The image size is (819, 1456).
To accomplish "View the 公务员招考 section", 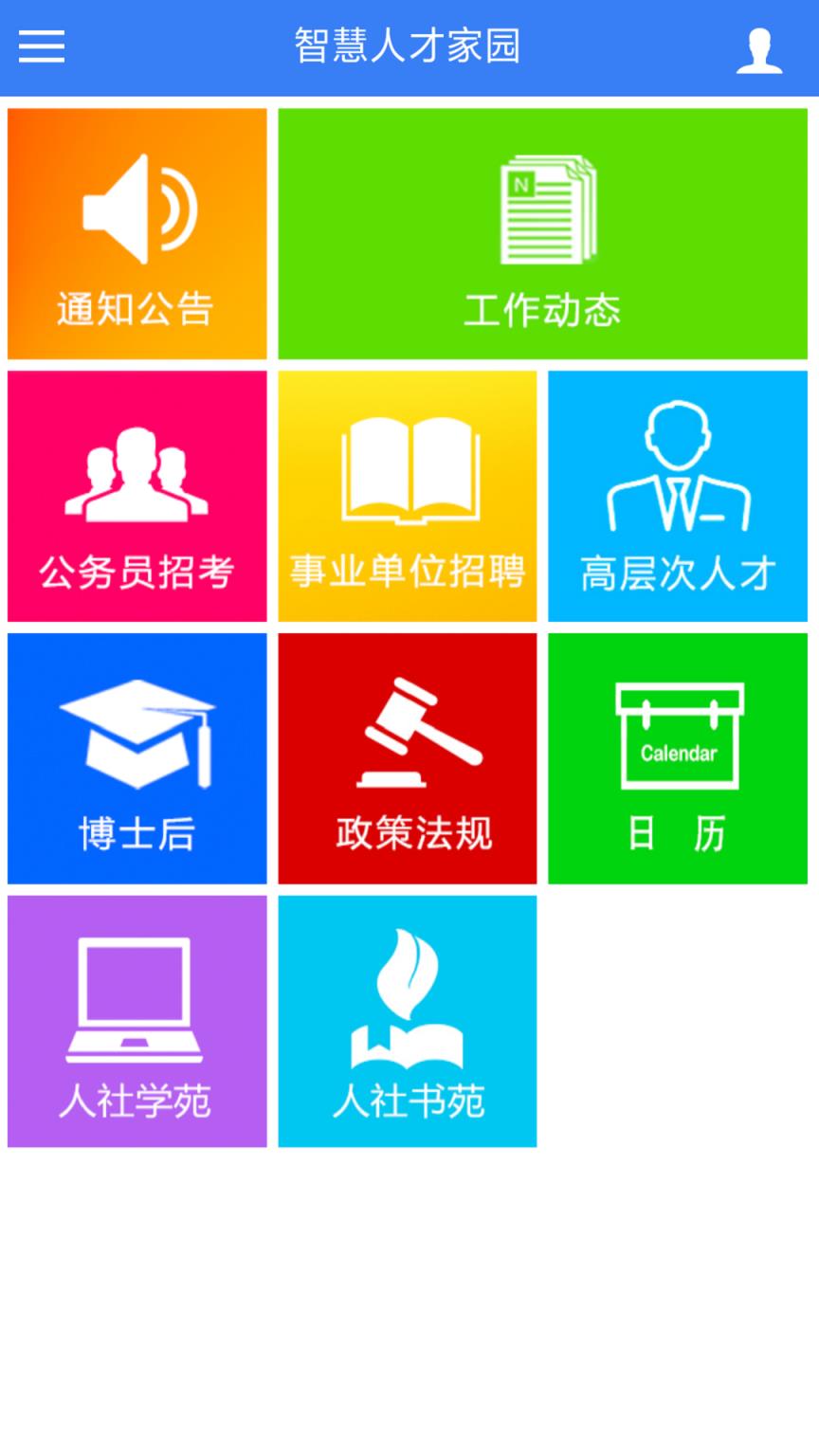I will tap(136, 496).
